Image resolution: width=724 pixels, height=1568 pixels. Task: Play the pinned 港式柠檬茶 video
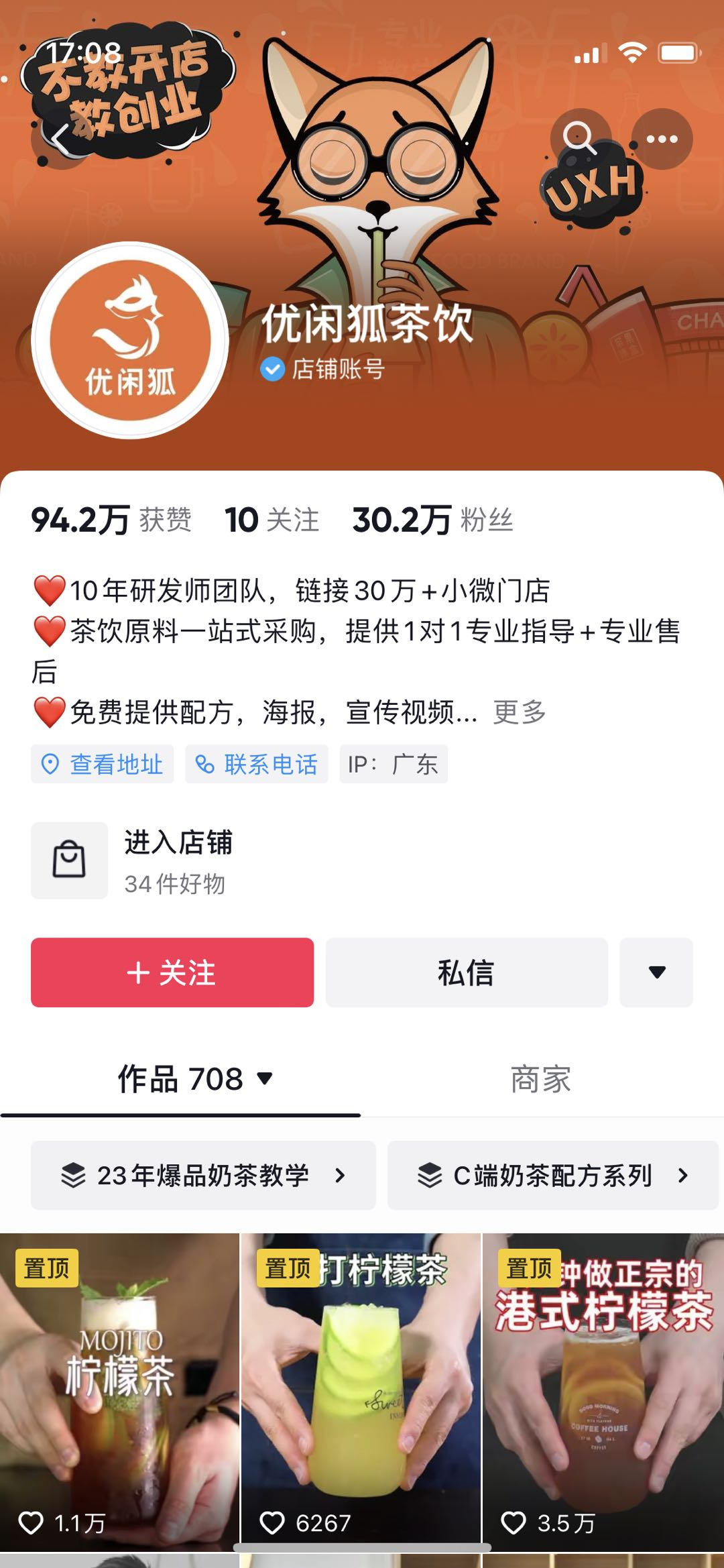(x=603, y=1392)
